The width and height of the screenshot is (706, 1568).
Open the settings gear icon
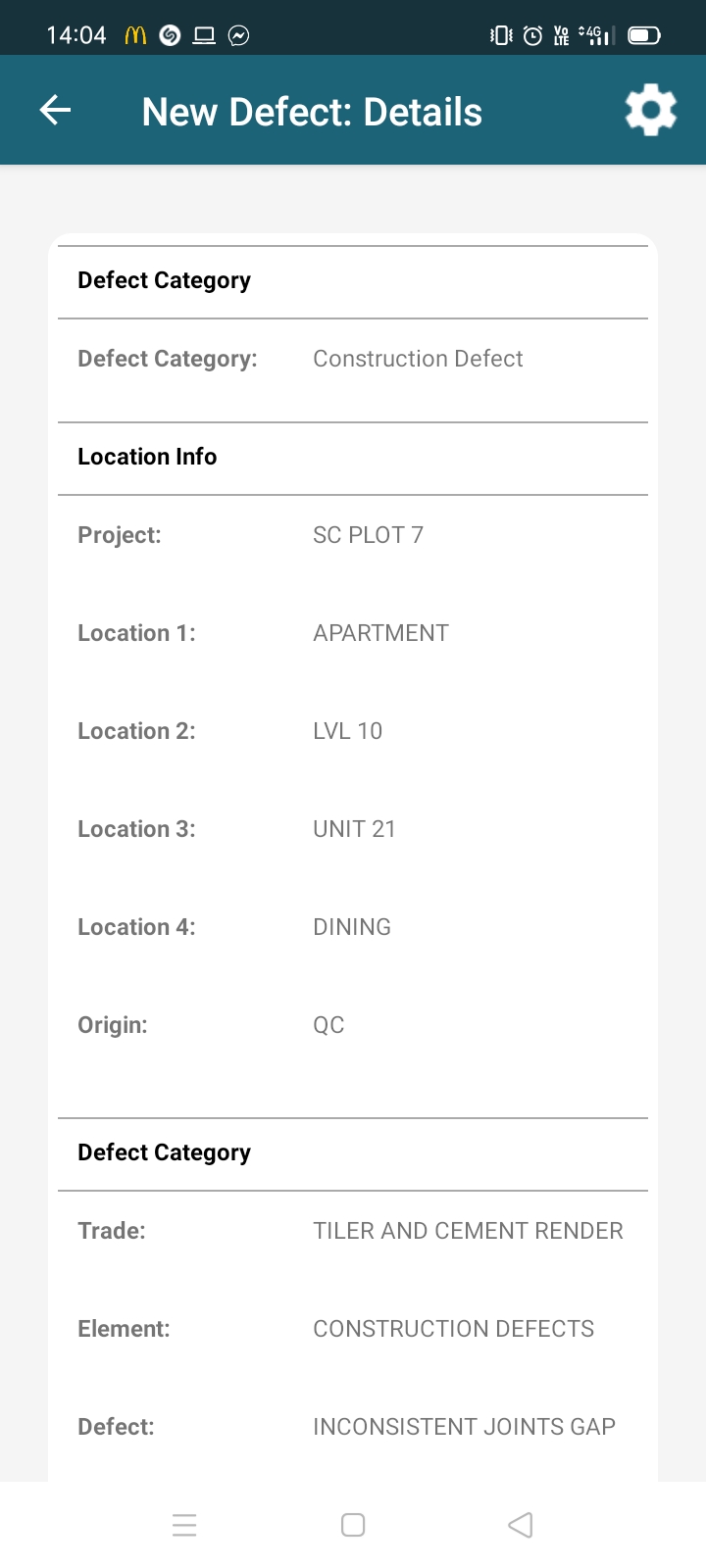(650, 111)
